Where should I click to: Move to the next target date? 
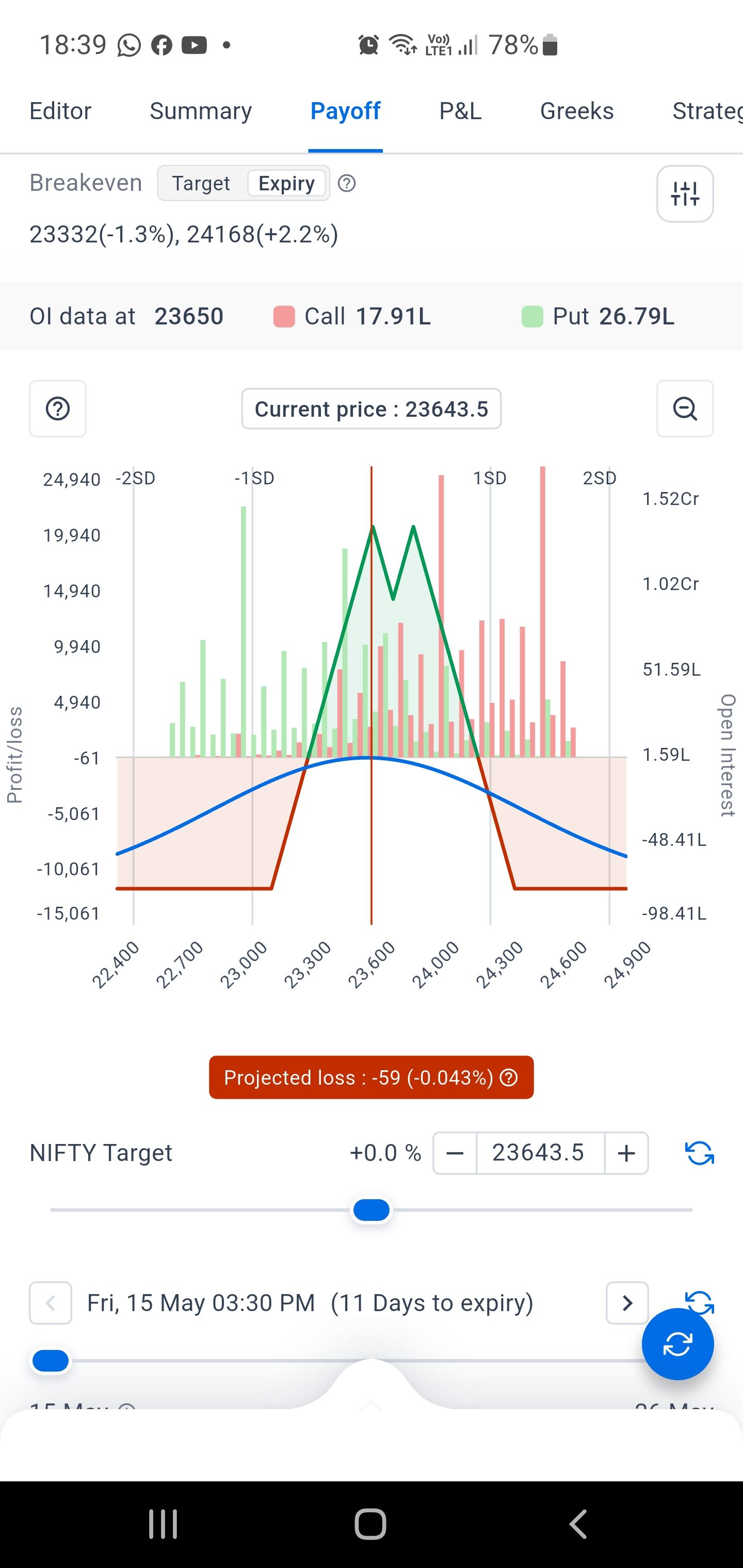click(627, 1303)
